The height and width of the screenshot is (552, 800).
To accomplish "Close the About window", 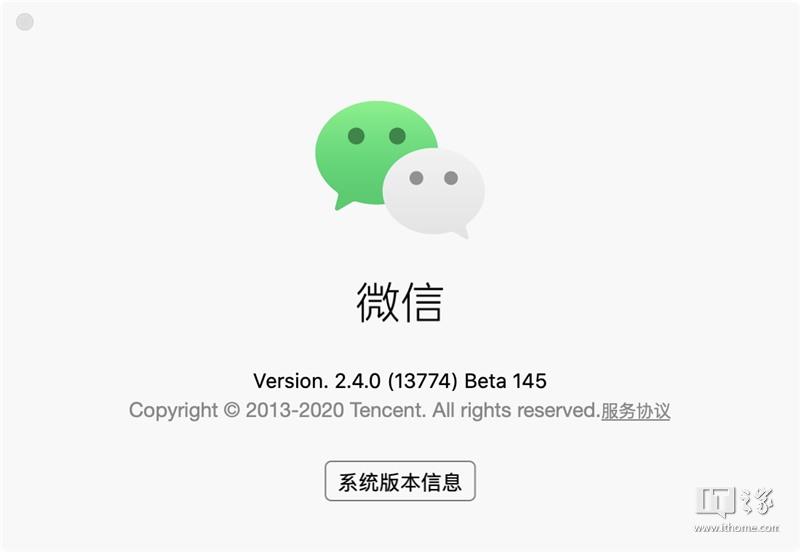I will 25,22.
